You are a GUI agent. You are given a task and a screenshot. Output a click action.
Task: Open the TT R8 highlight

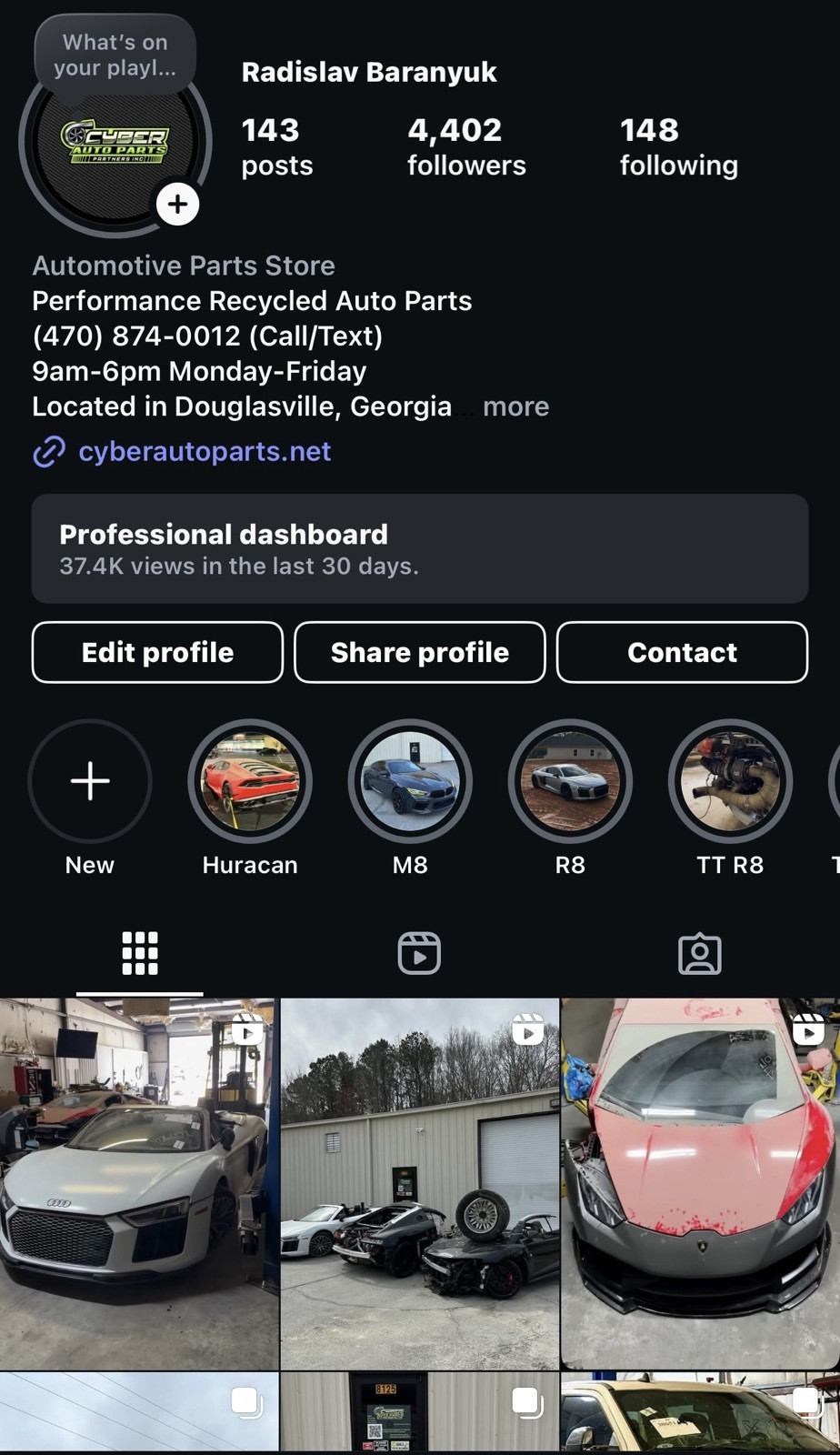[x=730, y=781]
